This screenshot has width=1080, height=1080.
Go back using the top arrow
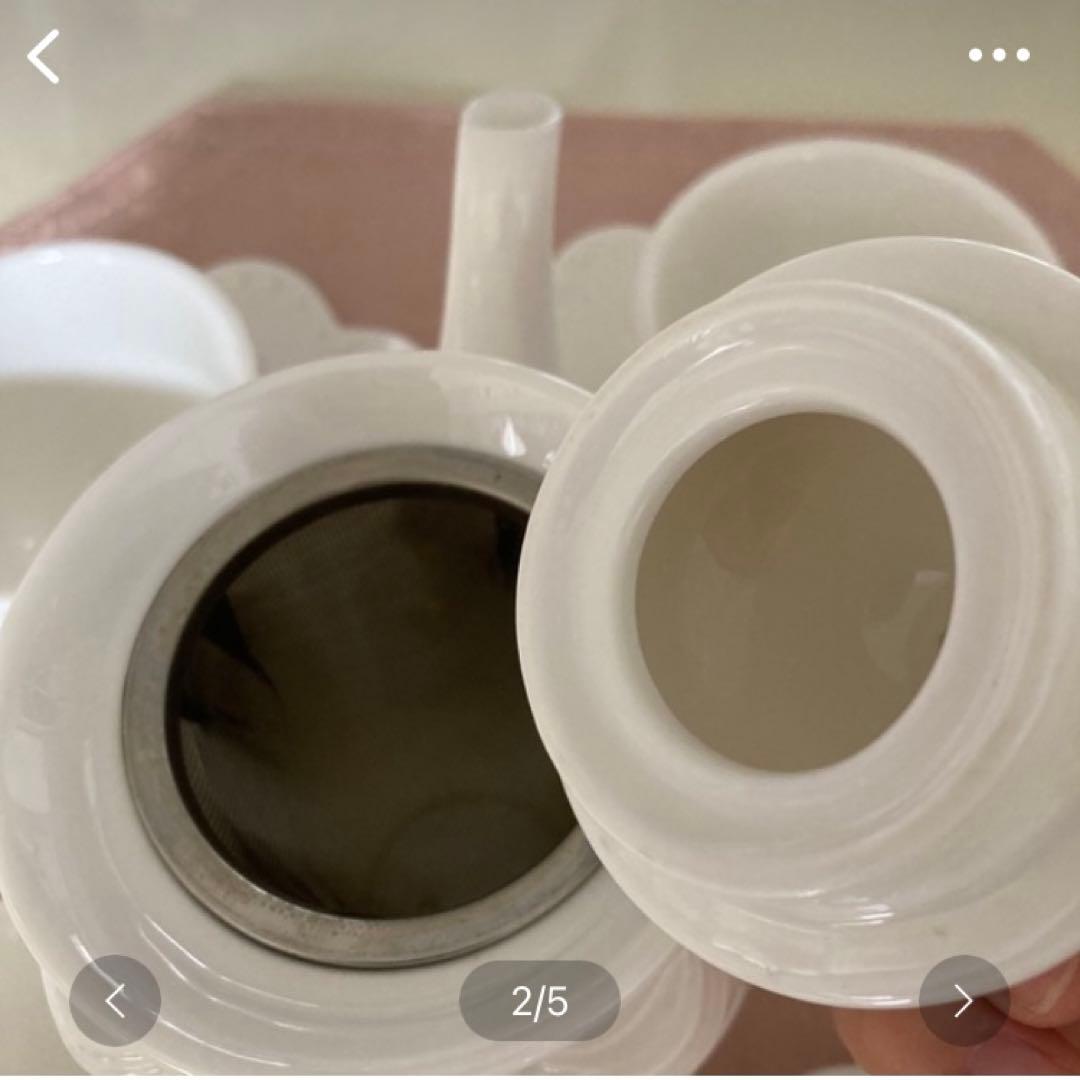tap(43, 56)
